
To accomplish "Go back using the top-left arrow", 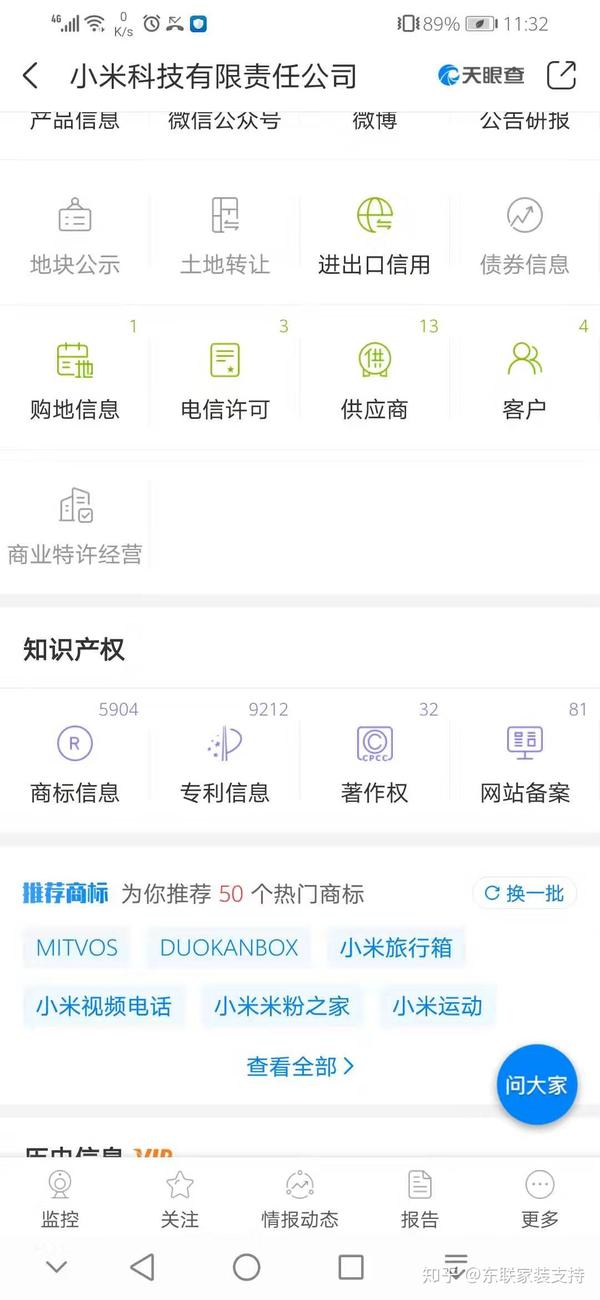I will click(31, 75).
